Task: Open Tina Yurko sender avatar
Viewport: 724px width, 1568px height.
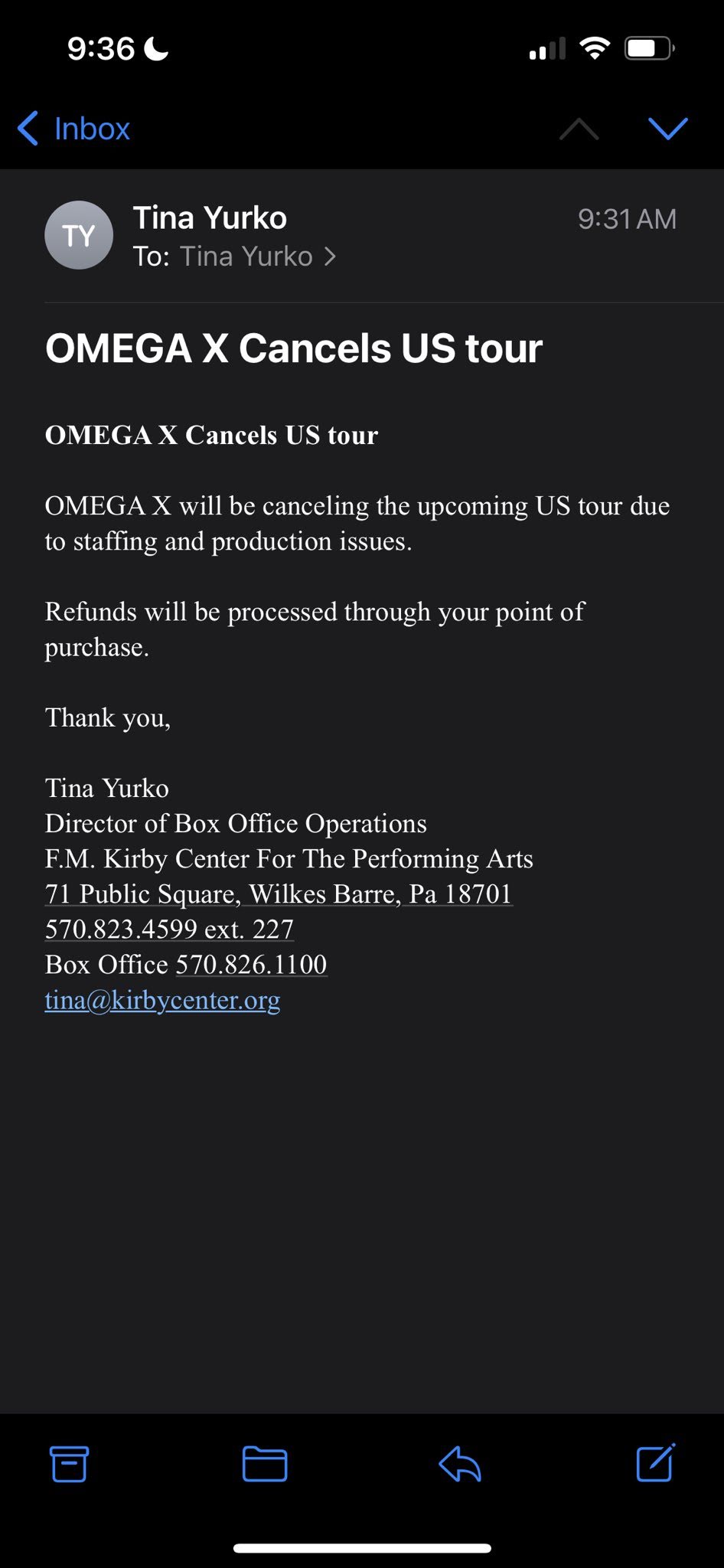Action: 79,235
